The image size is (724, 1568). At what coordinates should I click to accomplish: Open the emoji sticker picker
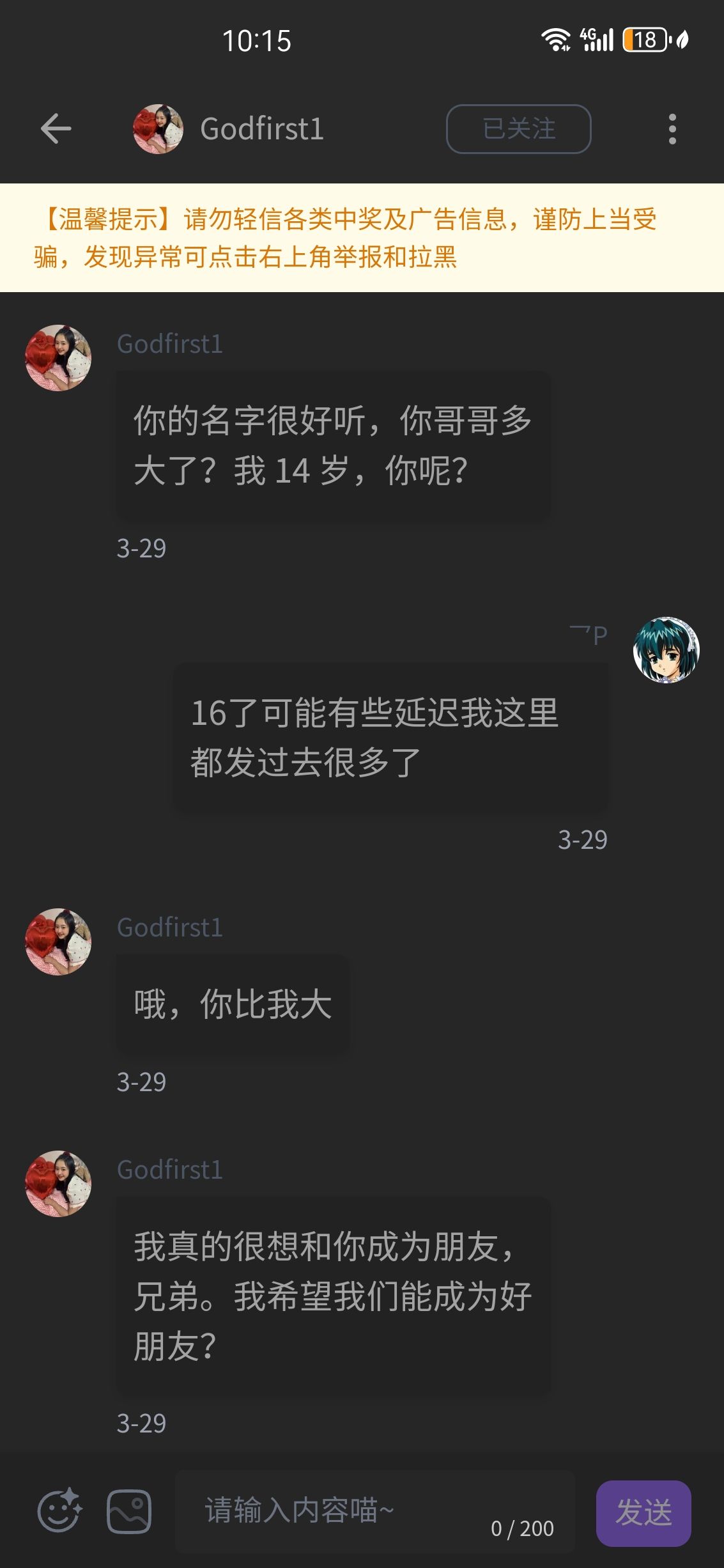[59, 1511]
